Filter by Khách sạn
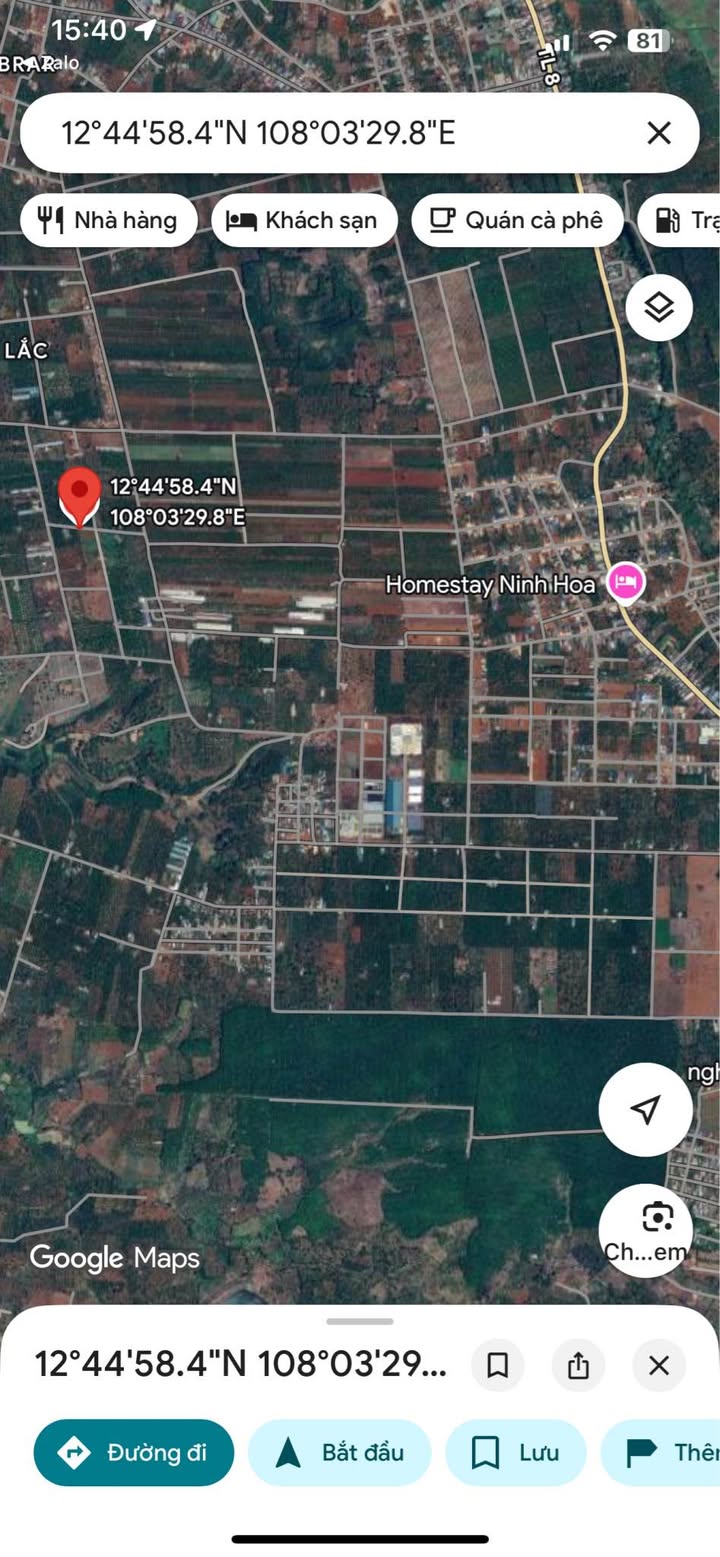Viewport: 720px width, 1557px height. click(304, 221)
